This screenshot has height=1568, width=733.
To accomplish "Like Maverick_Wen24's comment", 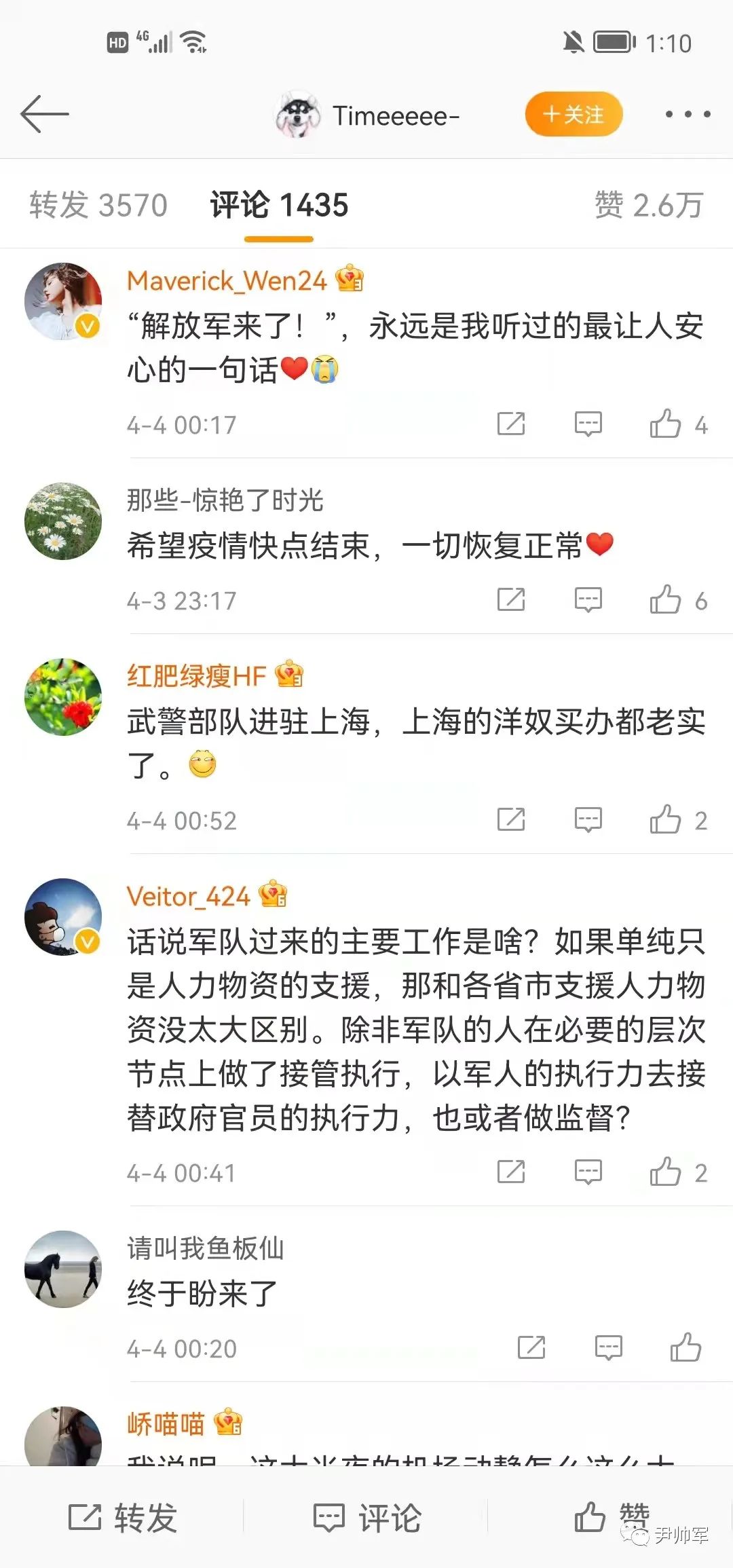I will pos(666,424).
